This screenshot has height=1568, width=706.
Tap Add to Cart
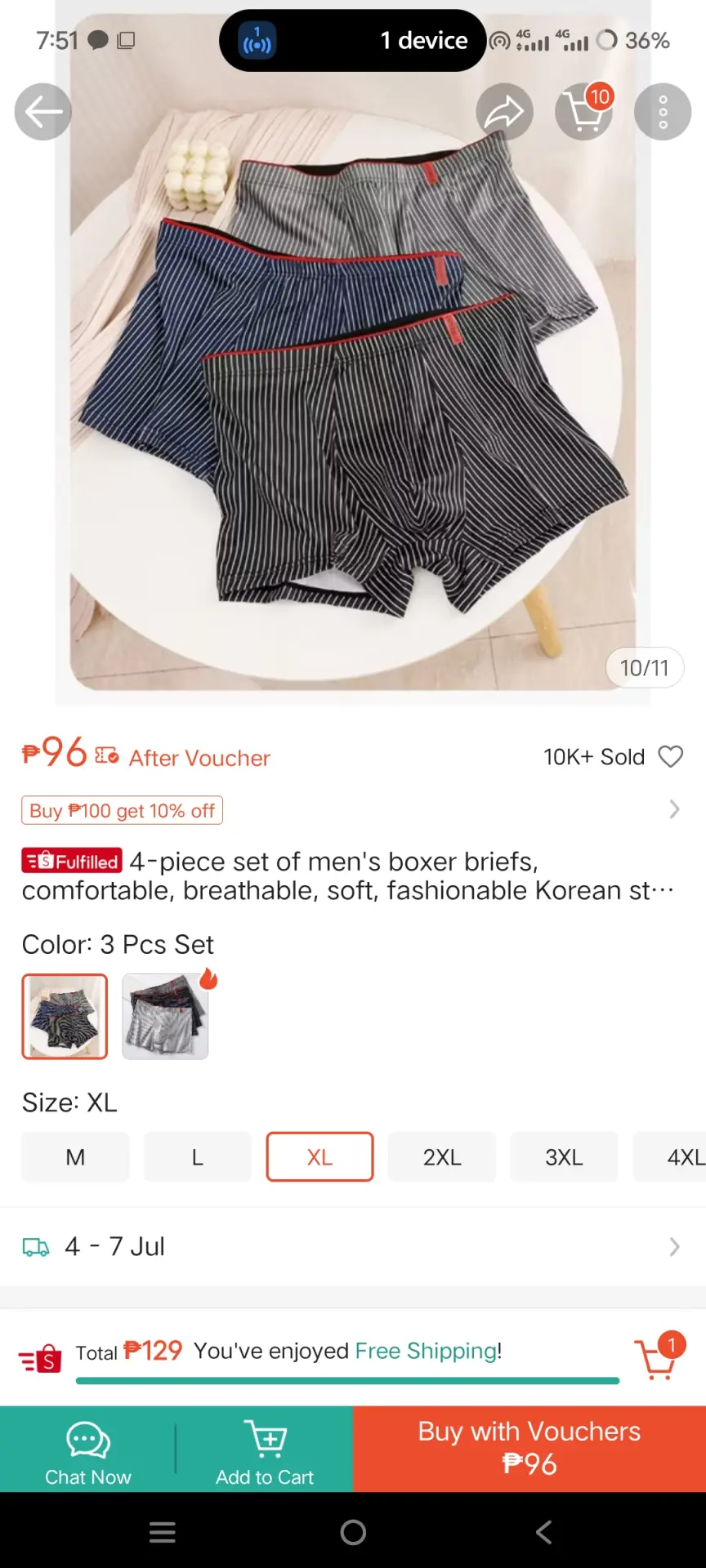point(265,1450)
